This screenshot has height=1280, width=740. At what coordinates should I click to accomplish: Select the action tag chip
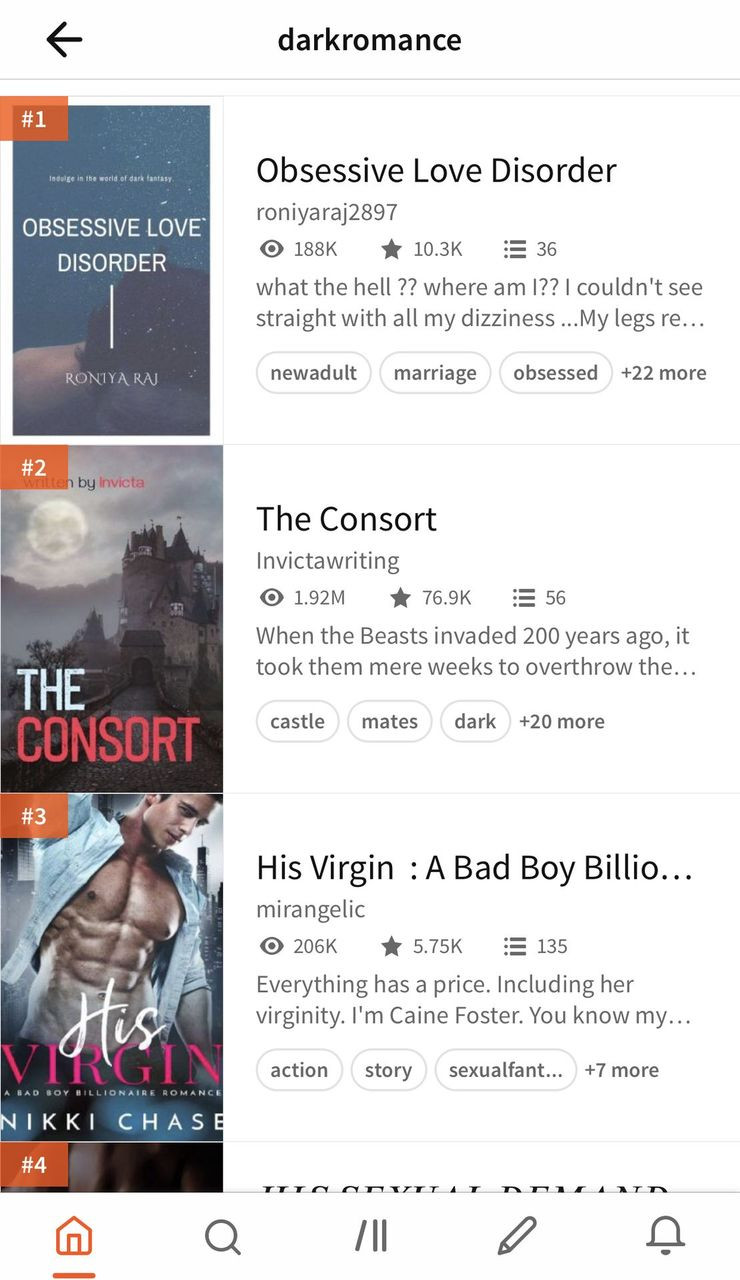299,1070
